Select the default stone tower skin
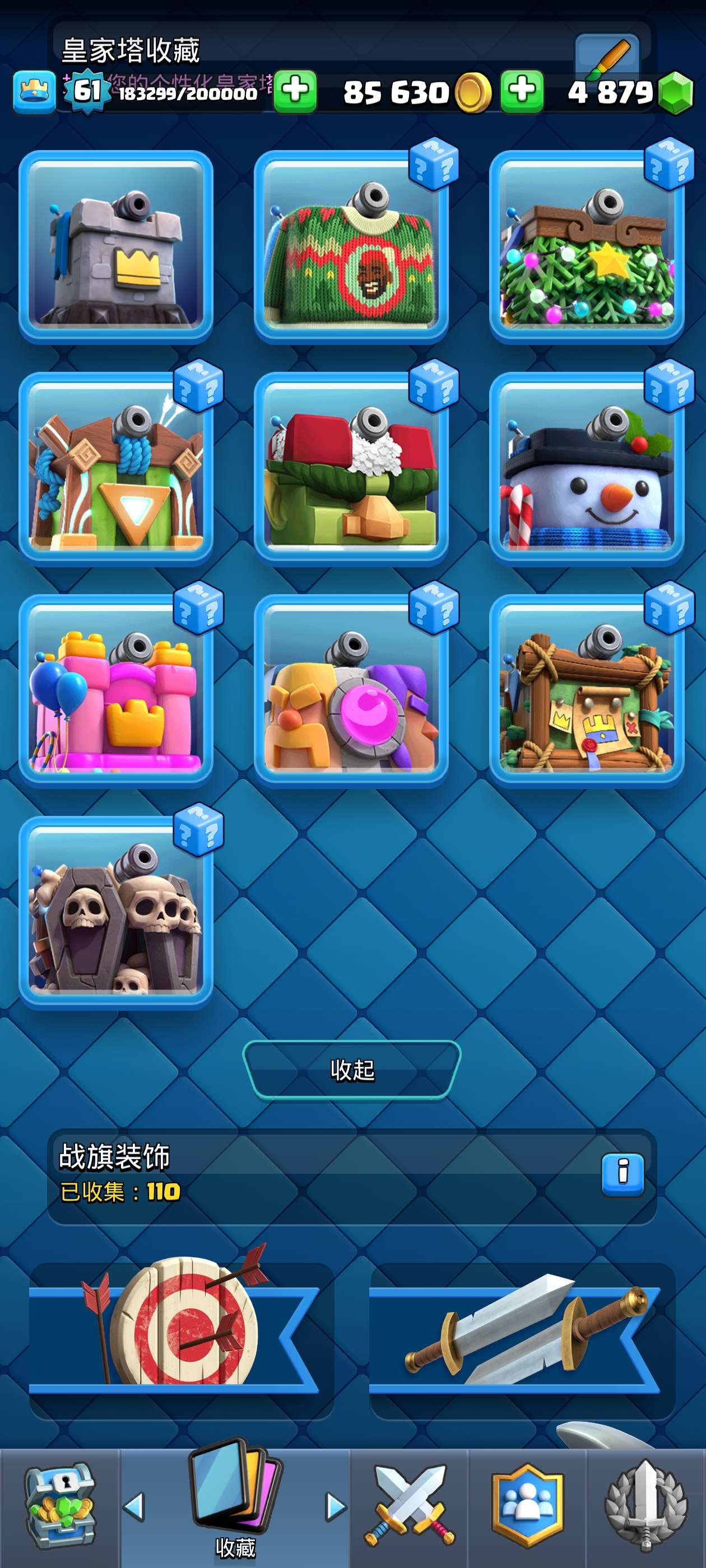 116,246
